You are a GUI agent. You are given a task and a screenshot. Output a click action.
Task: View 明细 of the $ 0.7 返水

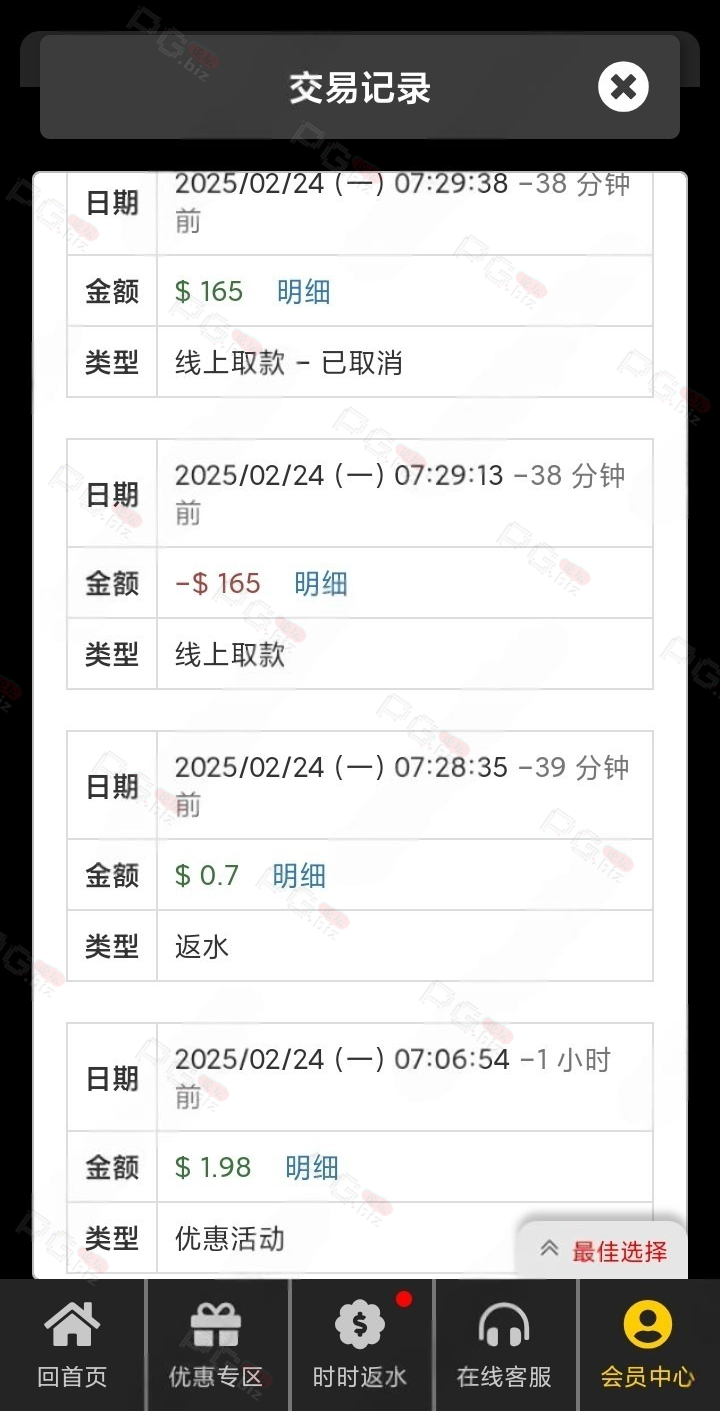point(299,876)
